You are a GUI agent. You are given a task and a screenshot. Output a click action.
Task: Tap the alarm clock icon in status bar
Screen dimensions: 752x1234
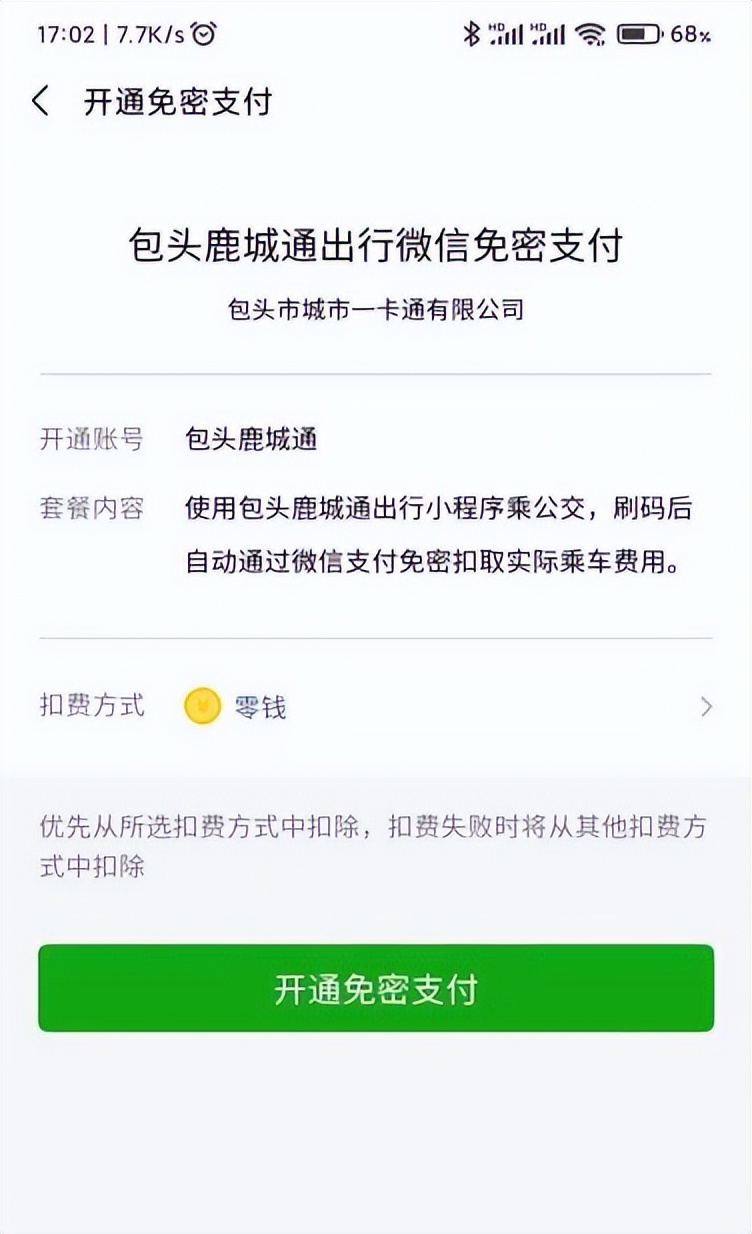[x=205, y=33]
